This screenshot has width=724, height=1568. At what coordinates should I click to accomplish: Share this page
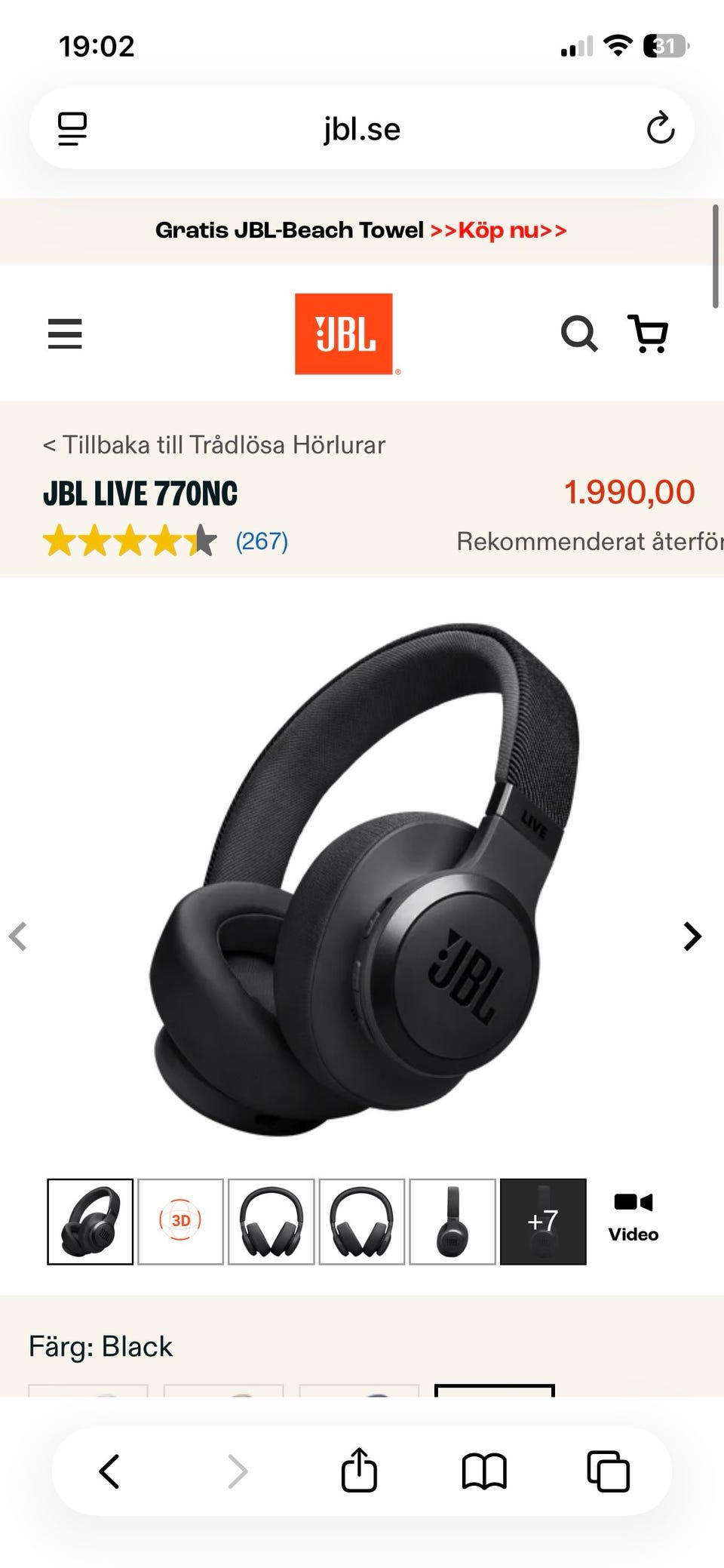(359, 1470)
